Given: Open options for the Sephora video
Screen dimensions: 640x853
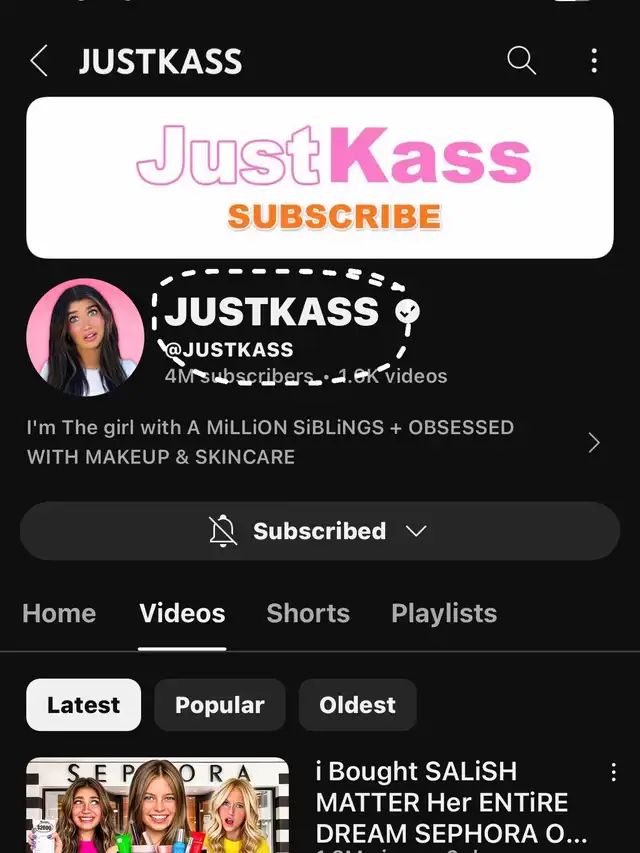Looking at the screenshot, I should tap(613, 772).
